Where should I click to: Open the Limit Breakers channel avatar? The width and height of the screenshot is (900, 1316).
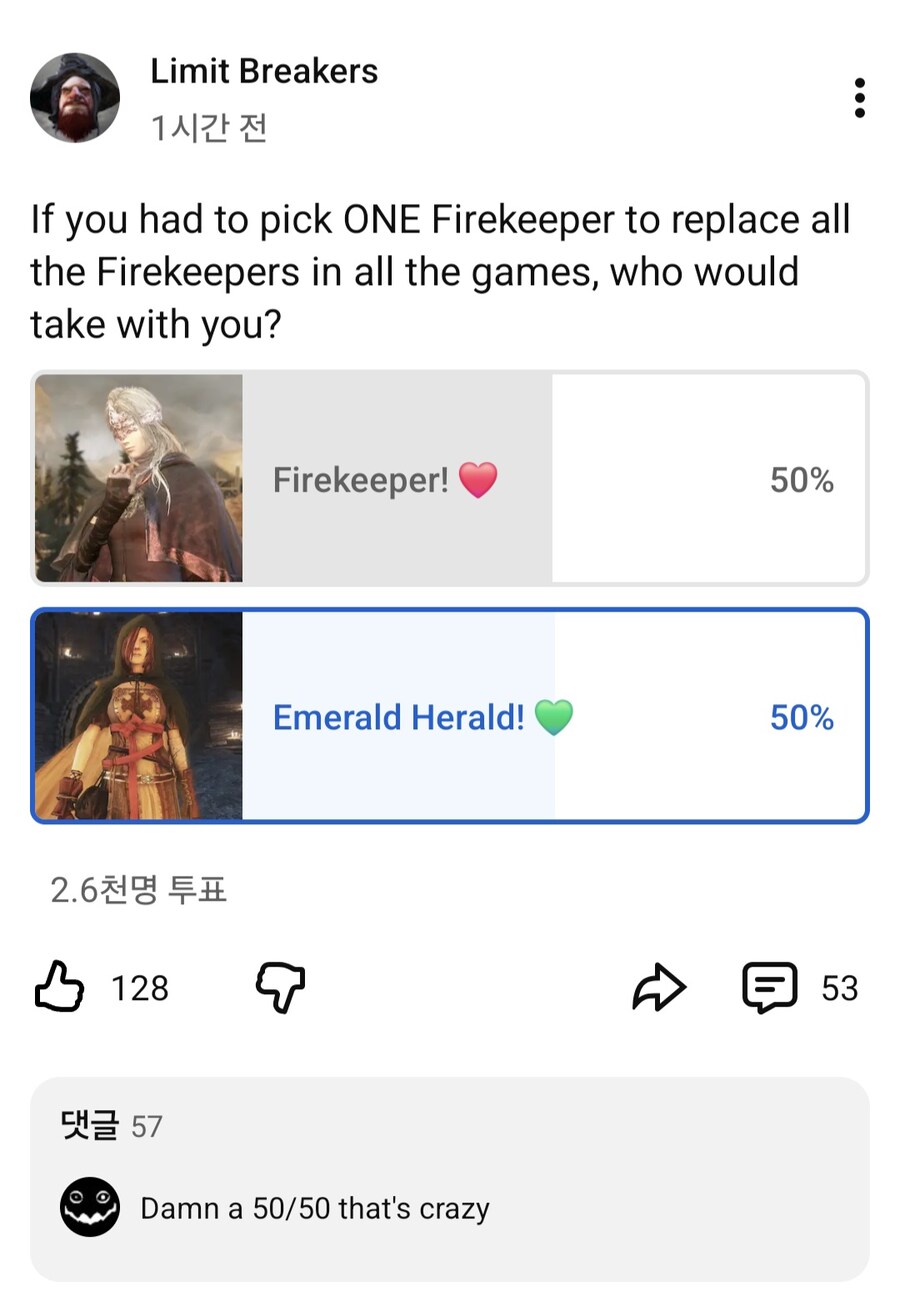tap(75, 98)
